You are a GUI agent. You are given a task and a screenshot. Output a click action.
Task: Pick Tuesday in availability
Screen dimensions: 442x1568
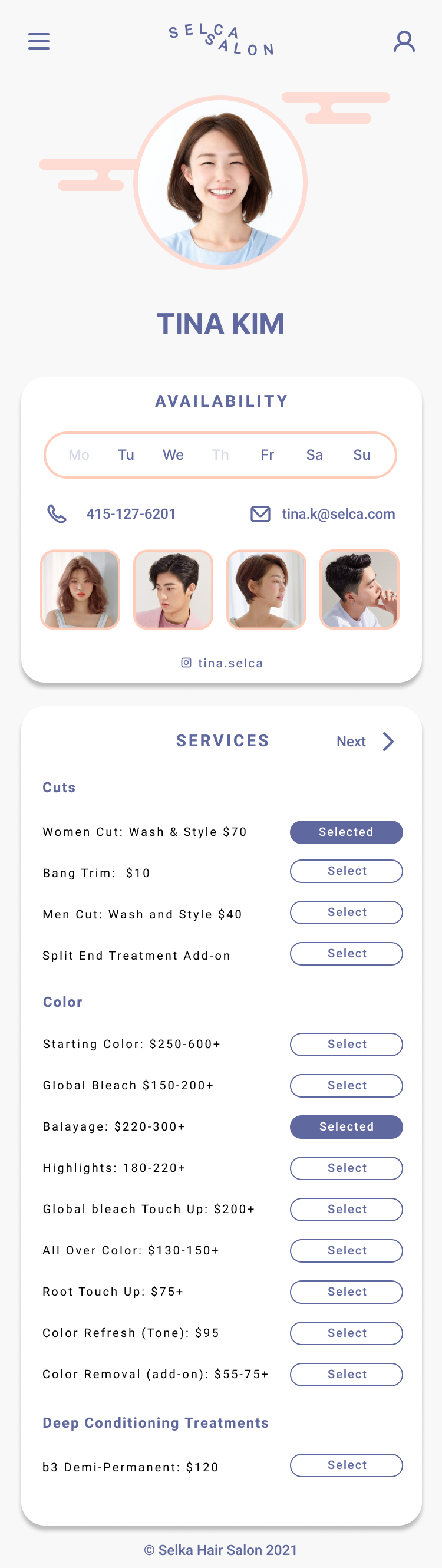(126, 454)
